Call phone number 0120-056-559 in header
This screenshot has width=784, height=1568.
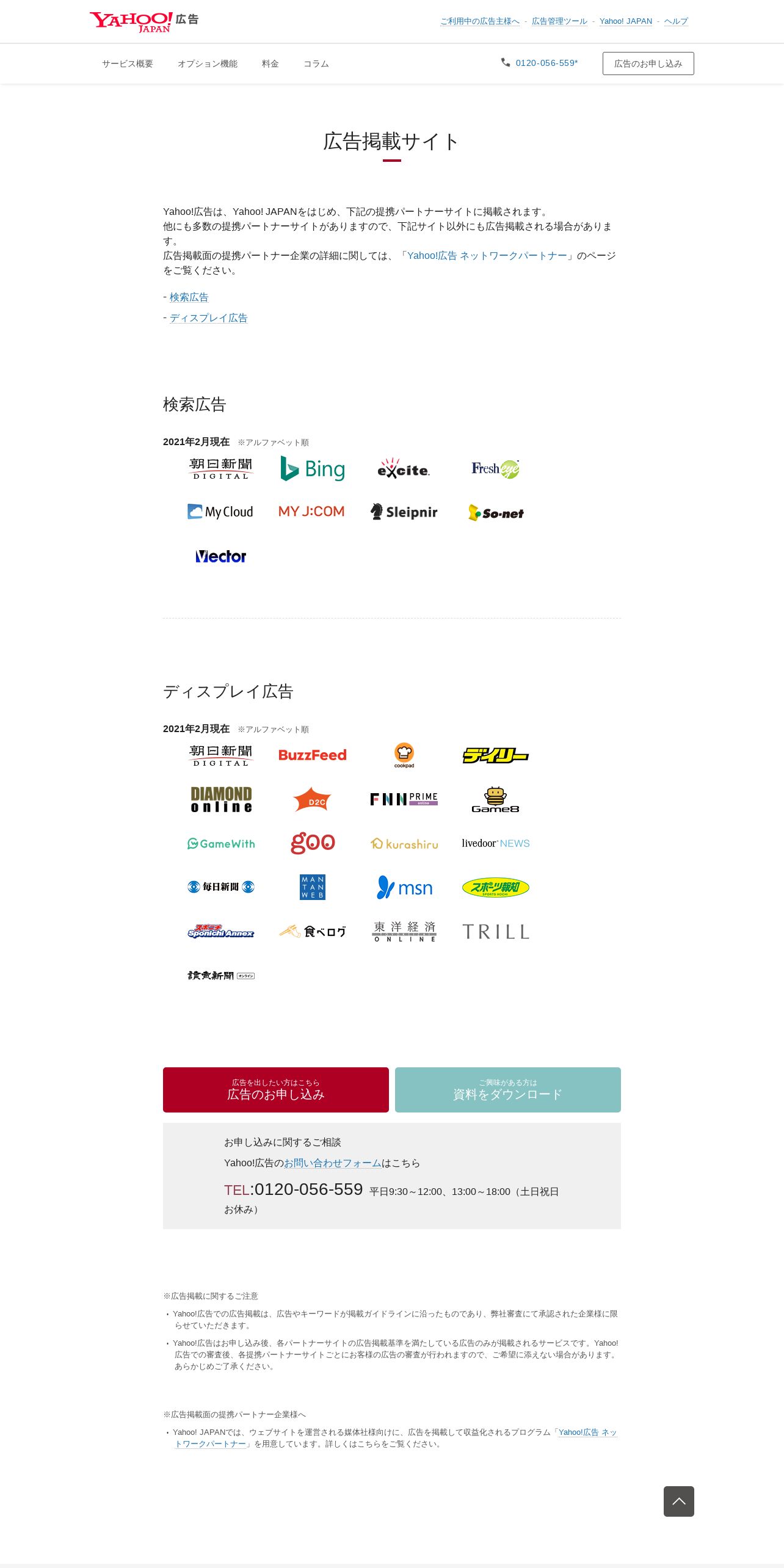[540, 63]
